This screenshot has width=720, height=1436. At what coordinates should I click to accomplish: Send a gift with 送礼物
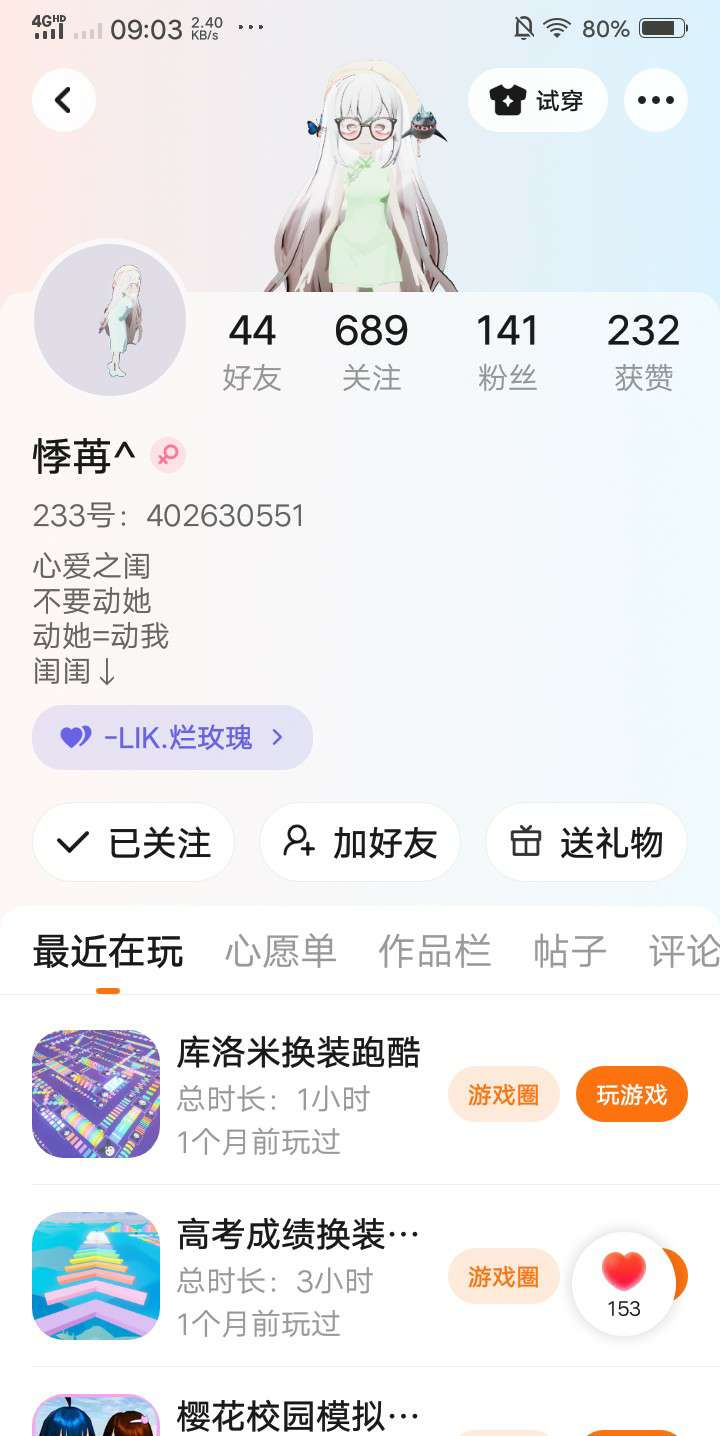click(x=586, y=843)
